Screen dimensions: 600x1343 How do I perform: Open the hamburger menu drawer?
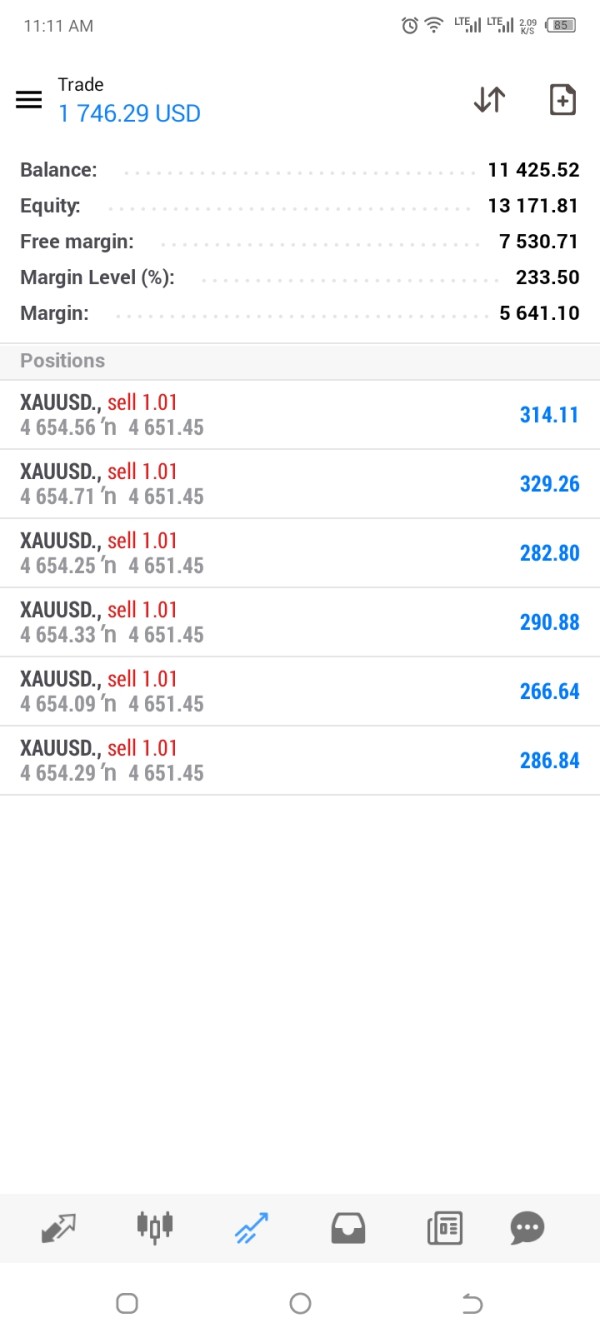pyautogui.click(x=29, y=100)
